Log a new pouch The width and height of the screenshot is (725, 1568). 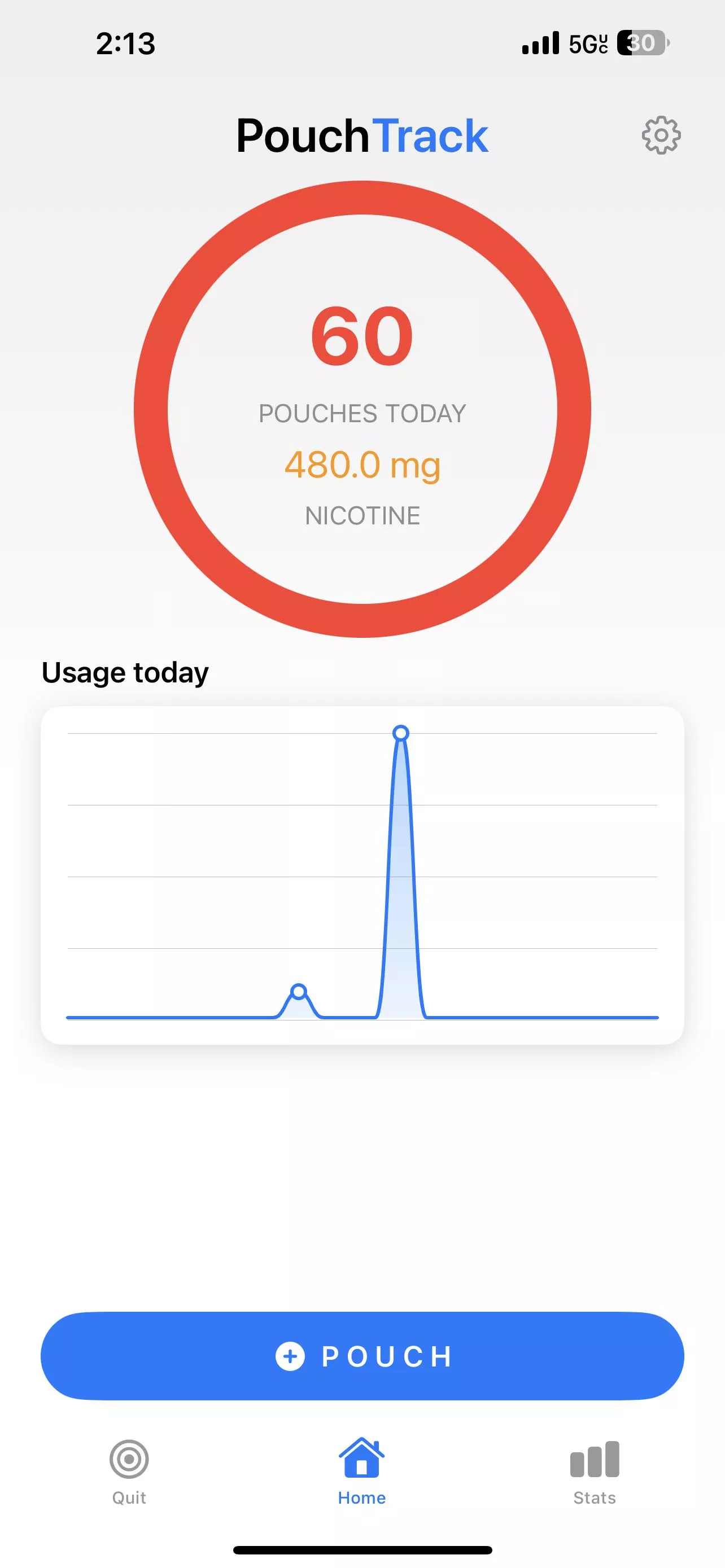point(362,1356)
